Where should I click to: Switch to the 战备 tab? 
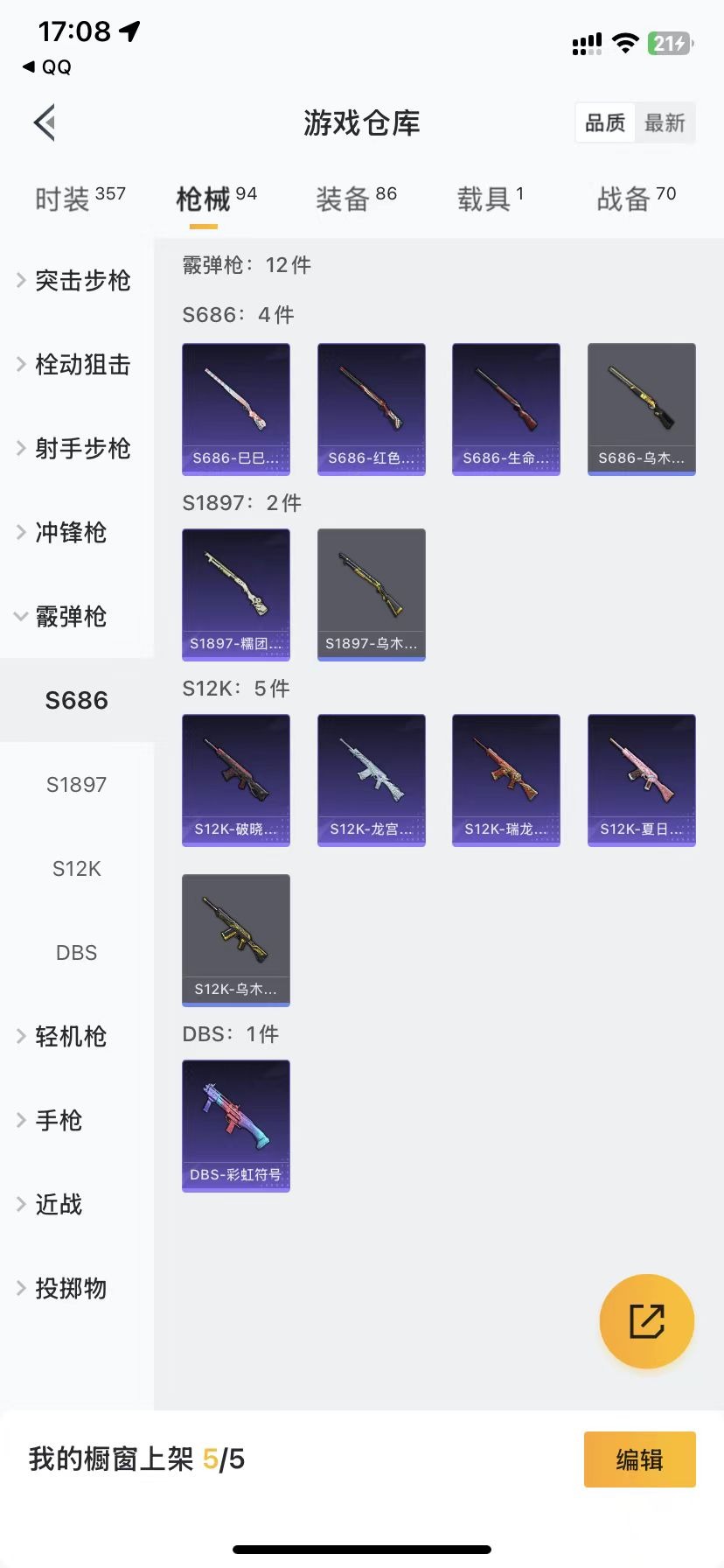point(636,199)
